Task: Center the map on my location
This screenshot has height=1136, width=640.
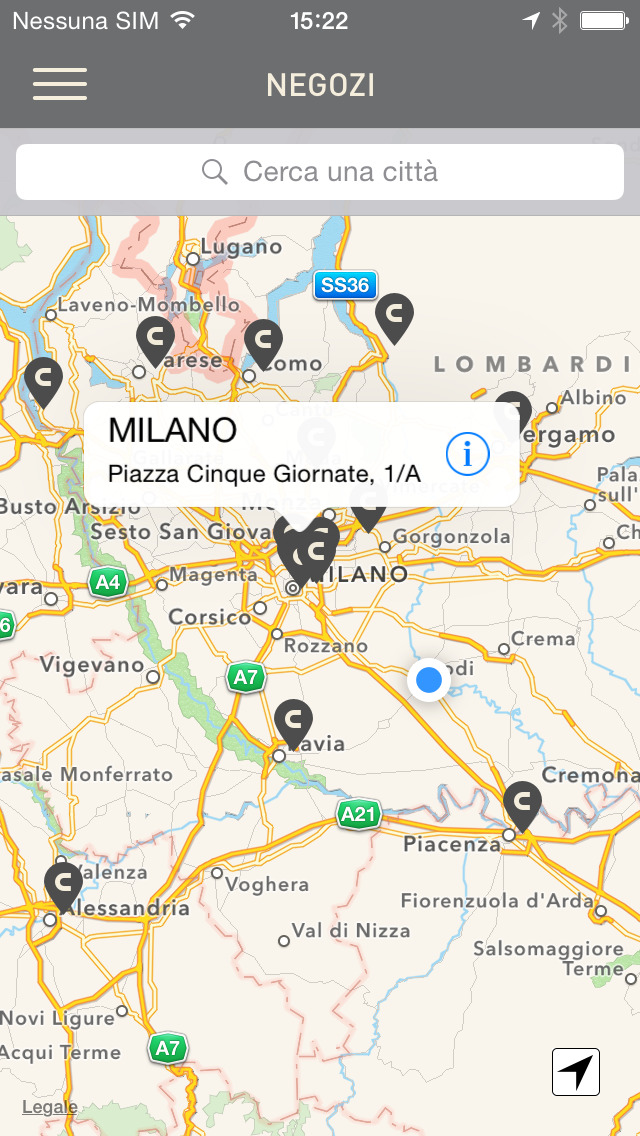Action: [x=576, y=1072]
